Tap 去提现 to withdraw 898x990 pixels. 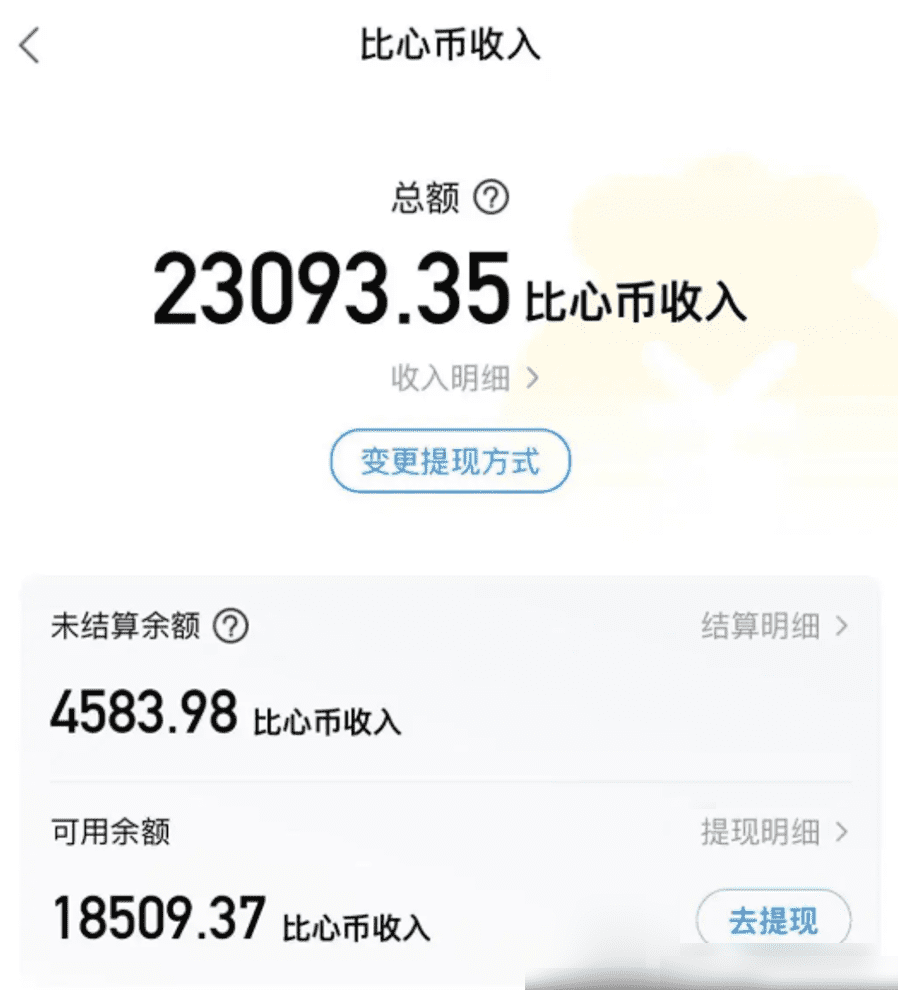pos(773,920)
